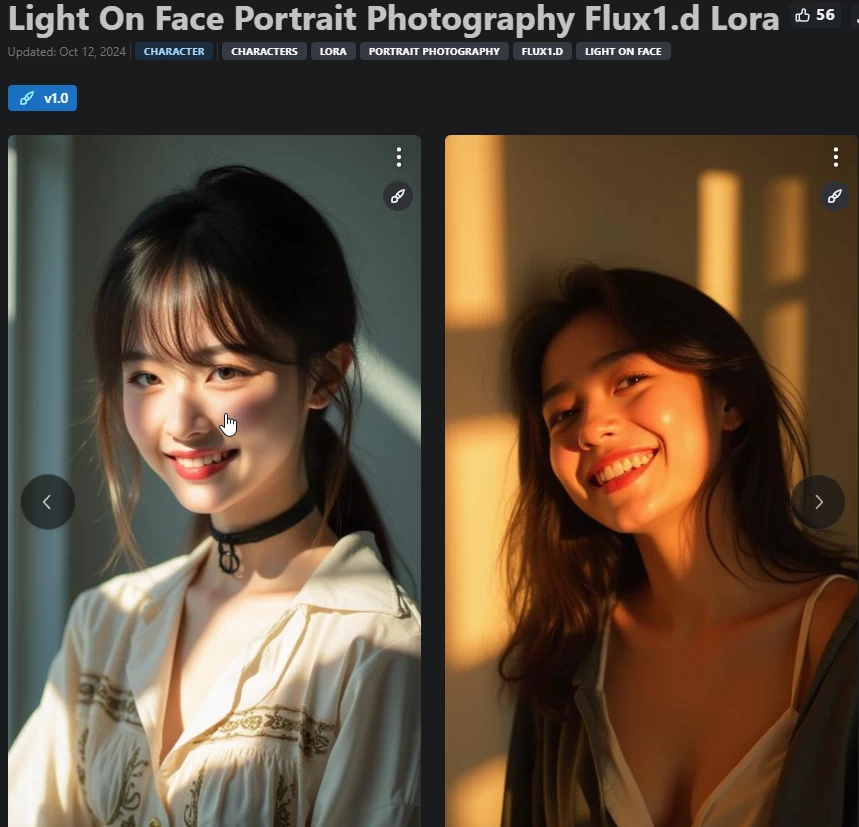Open overflow menu on the choker portrait
The height and width of the screenshot is (827, 859).
(x=398, y=157)
